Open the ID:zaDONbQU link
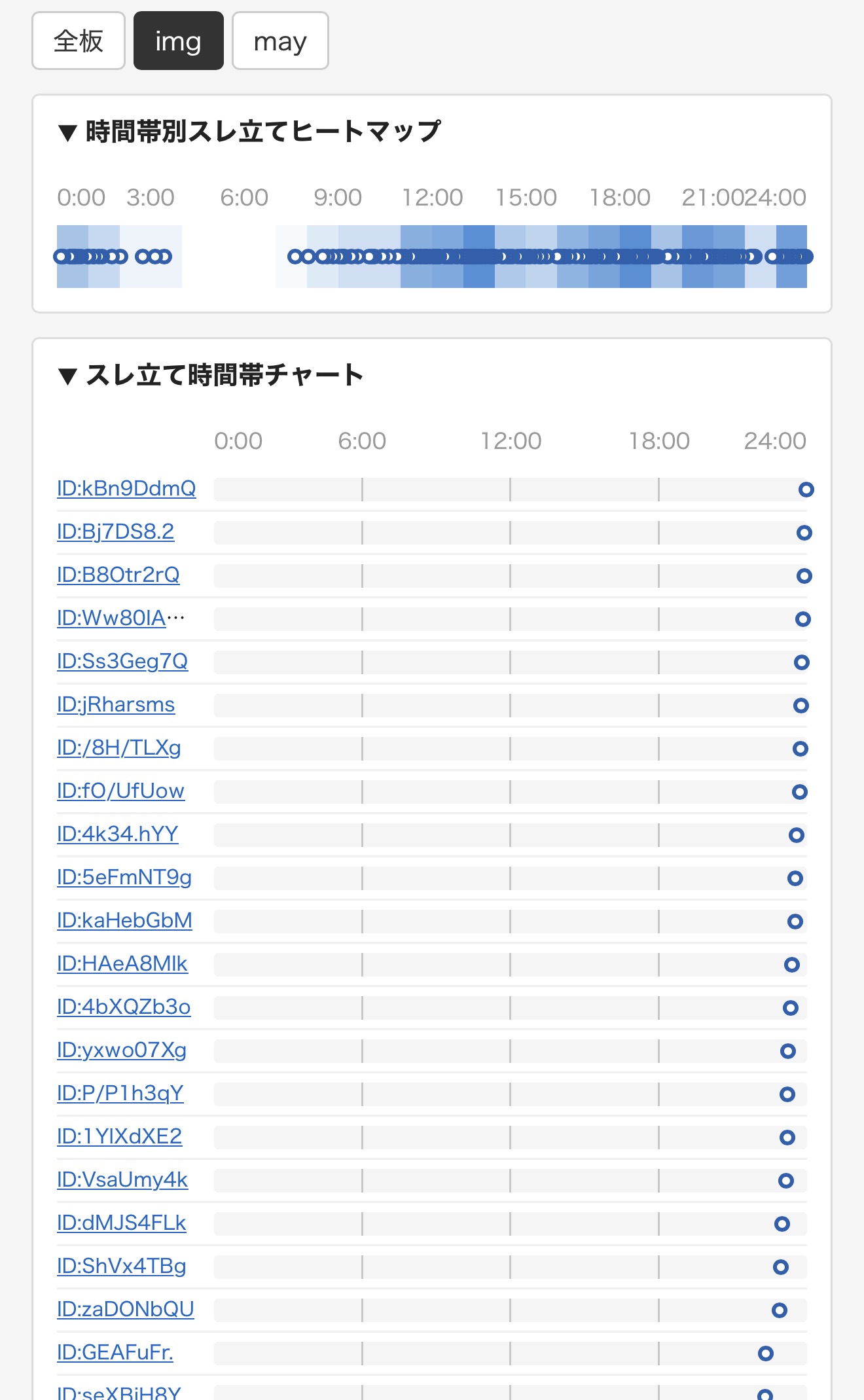 tap(126, 1309)
